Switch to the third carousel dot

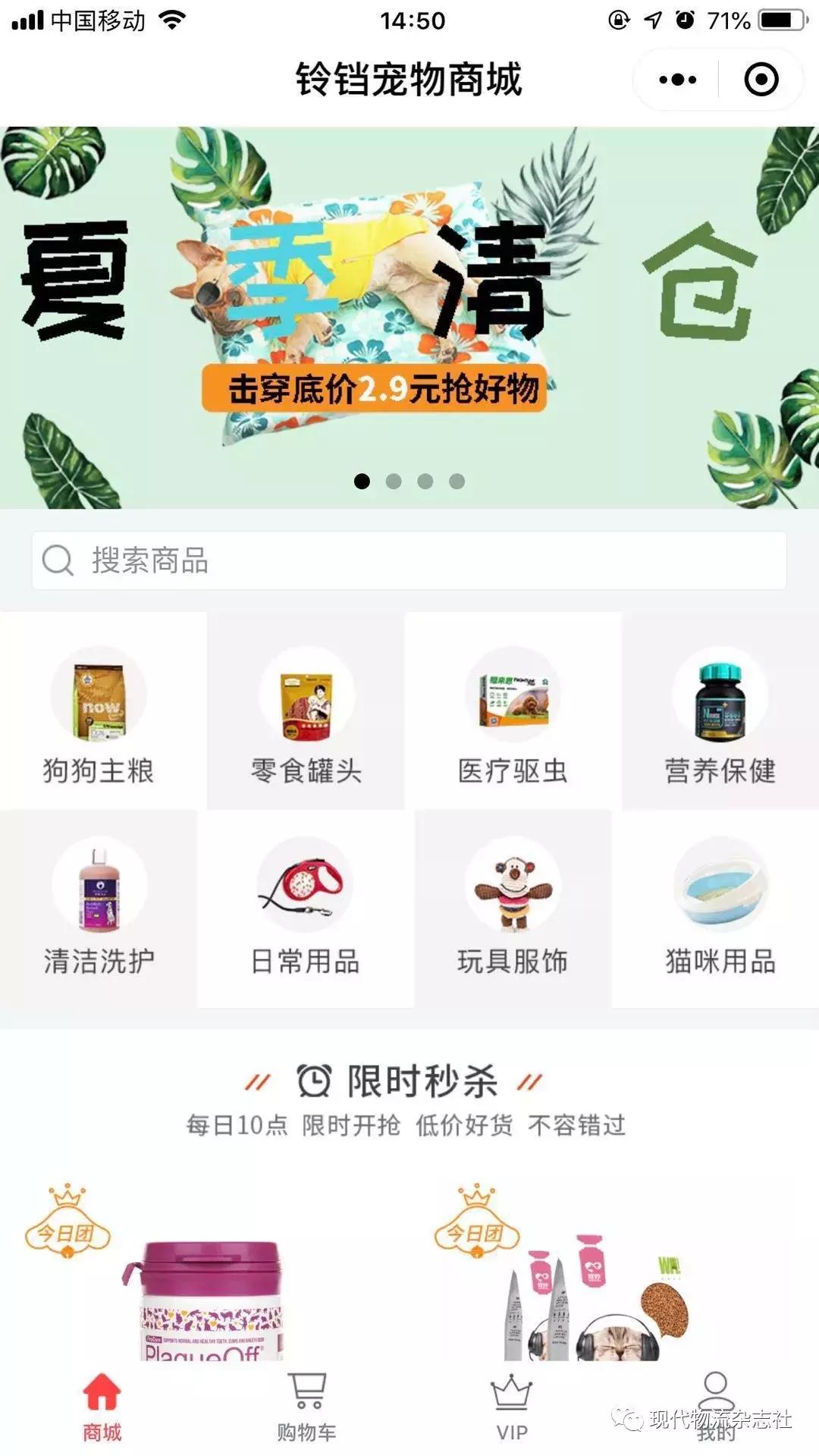425,480
